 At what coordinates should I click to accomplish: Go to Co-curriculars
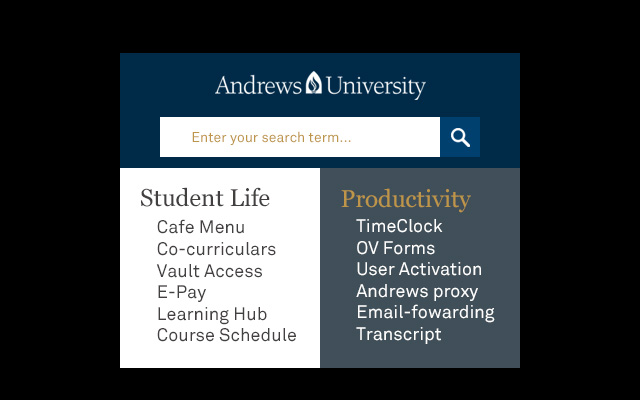pos(216,249)
